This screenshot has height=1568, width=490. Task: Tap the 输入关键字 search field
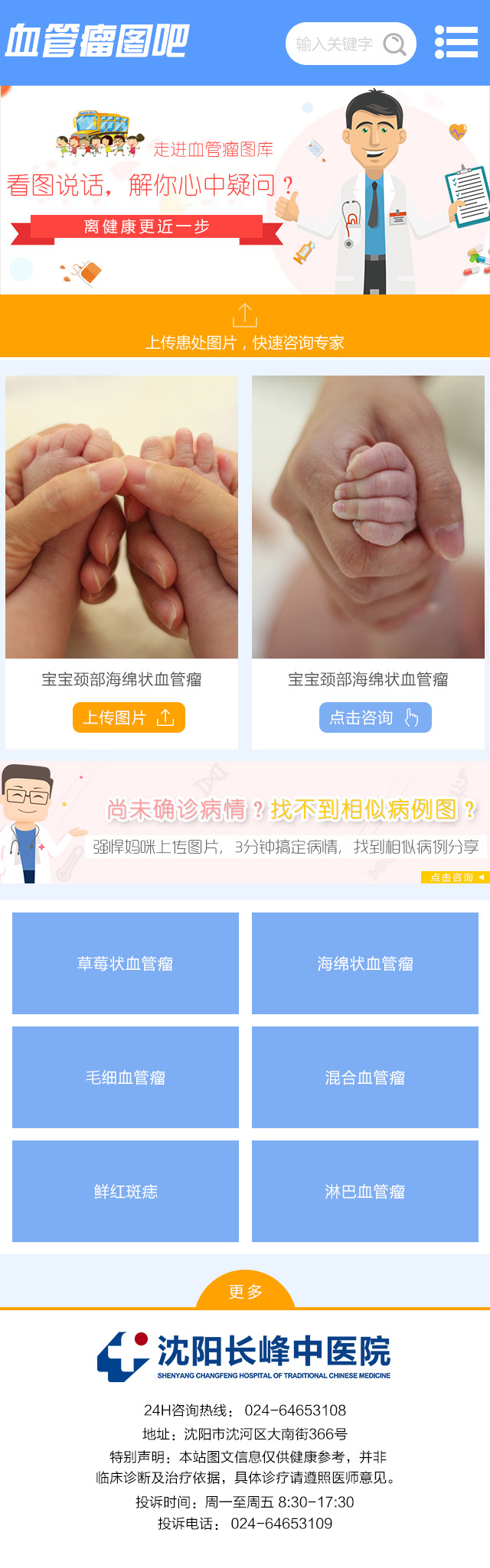[x=334, y=44]
